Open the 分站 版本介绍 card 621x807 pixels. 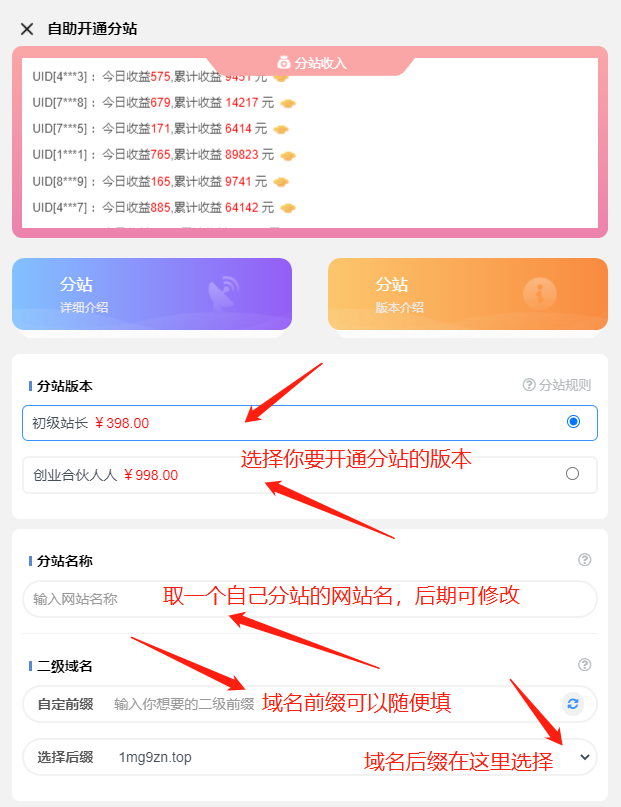(x=467, y=294)
